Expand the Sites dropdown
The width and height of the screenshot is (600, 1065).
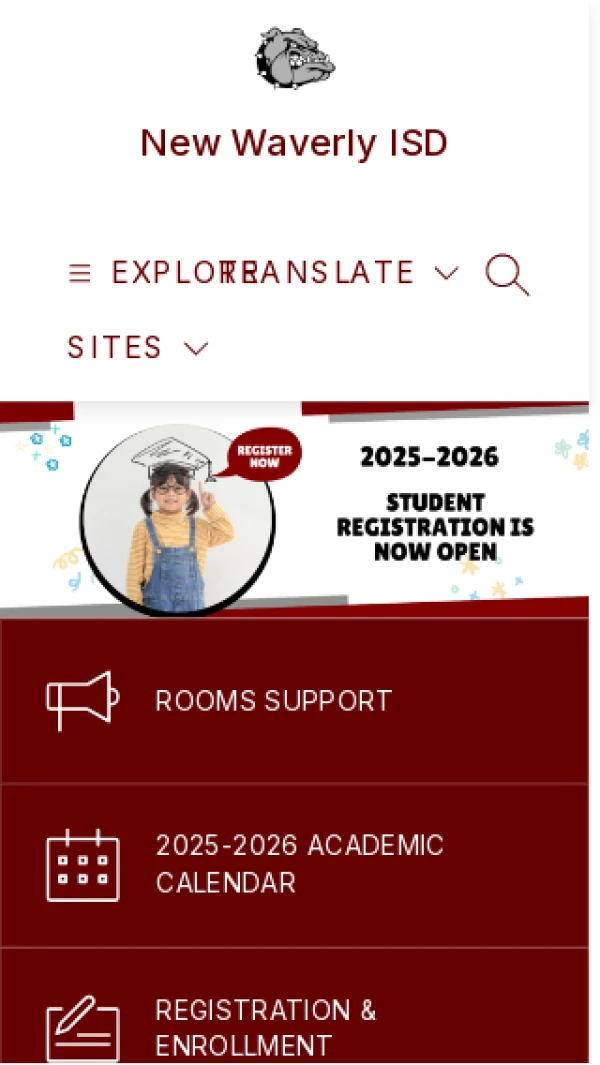click(137, 348)
